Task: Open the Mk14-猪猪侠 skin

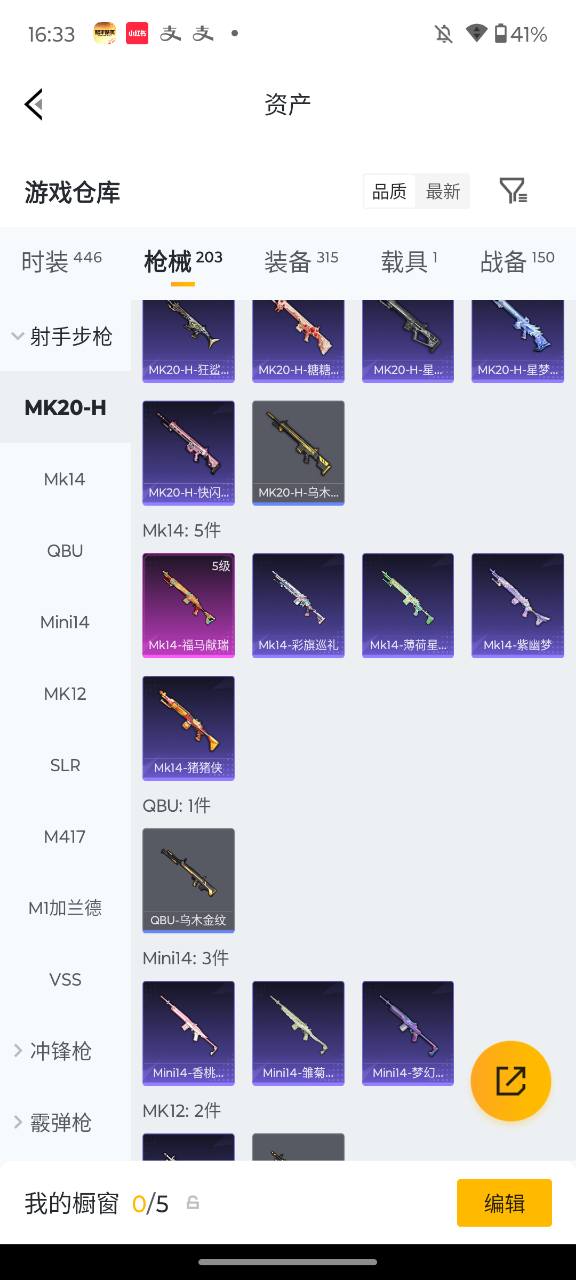Action: click(x=189, y=728)
